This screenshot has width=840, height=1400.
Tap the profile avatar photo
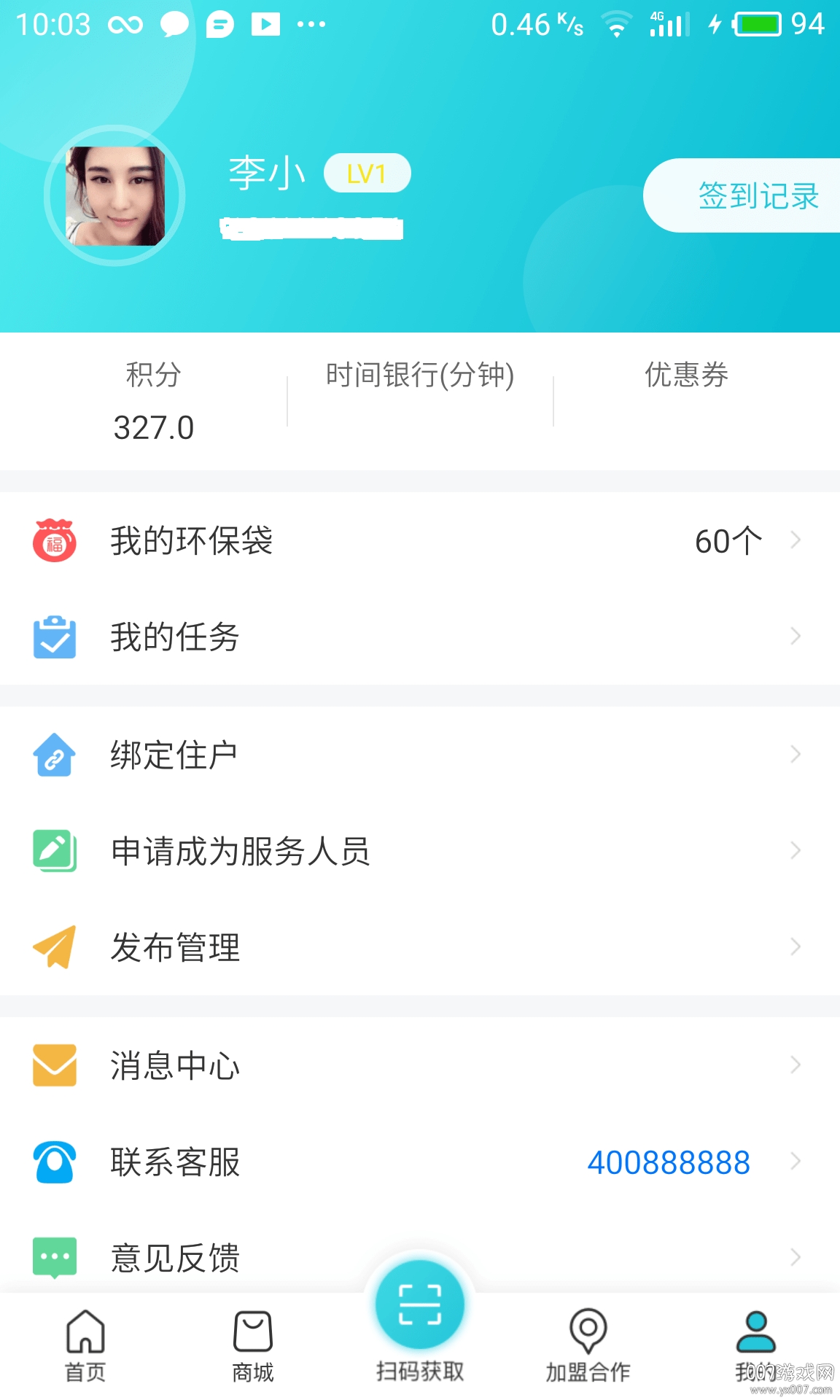click(115, 195)
